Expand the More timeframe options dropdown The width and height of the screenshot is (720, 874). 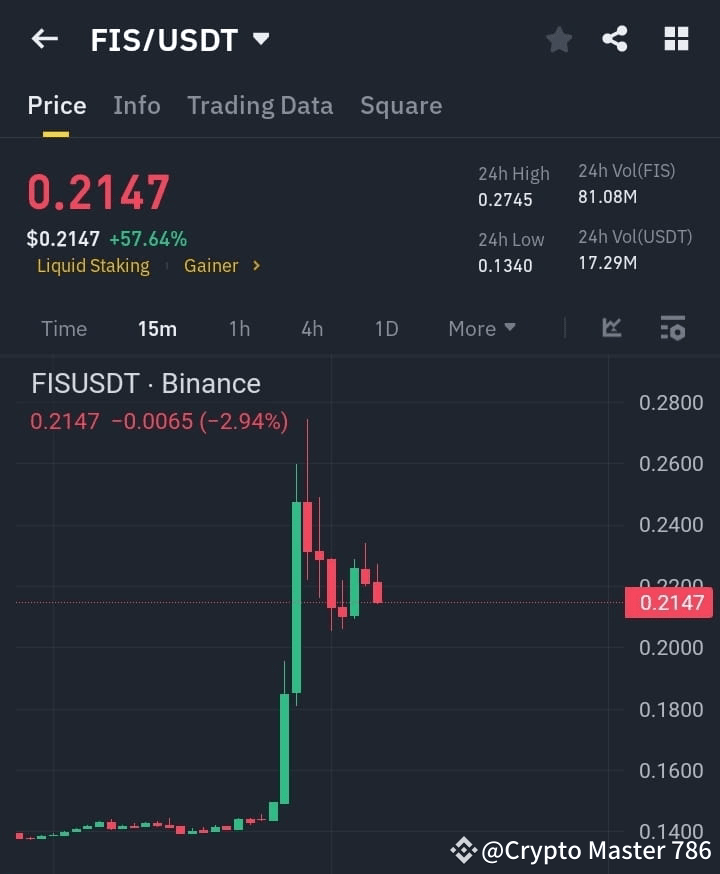tap(481, 328)
